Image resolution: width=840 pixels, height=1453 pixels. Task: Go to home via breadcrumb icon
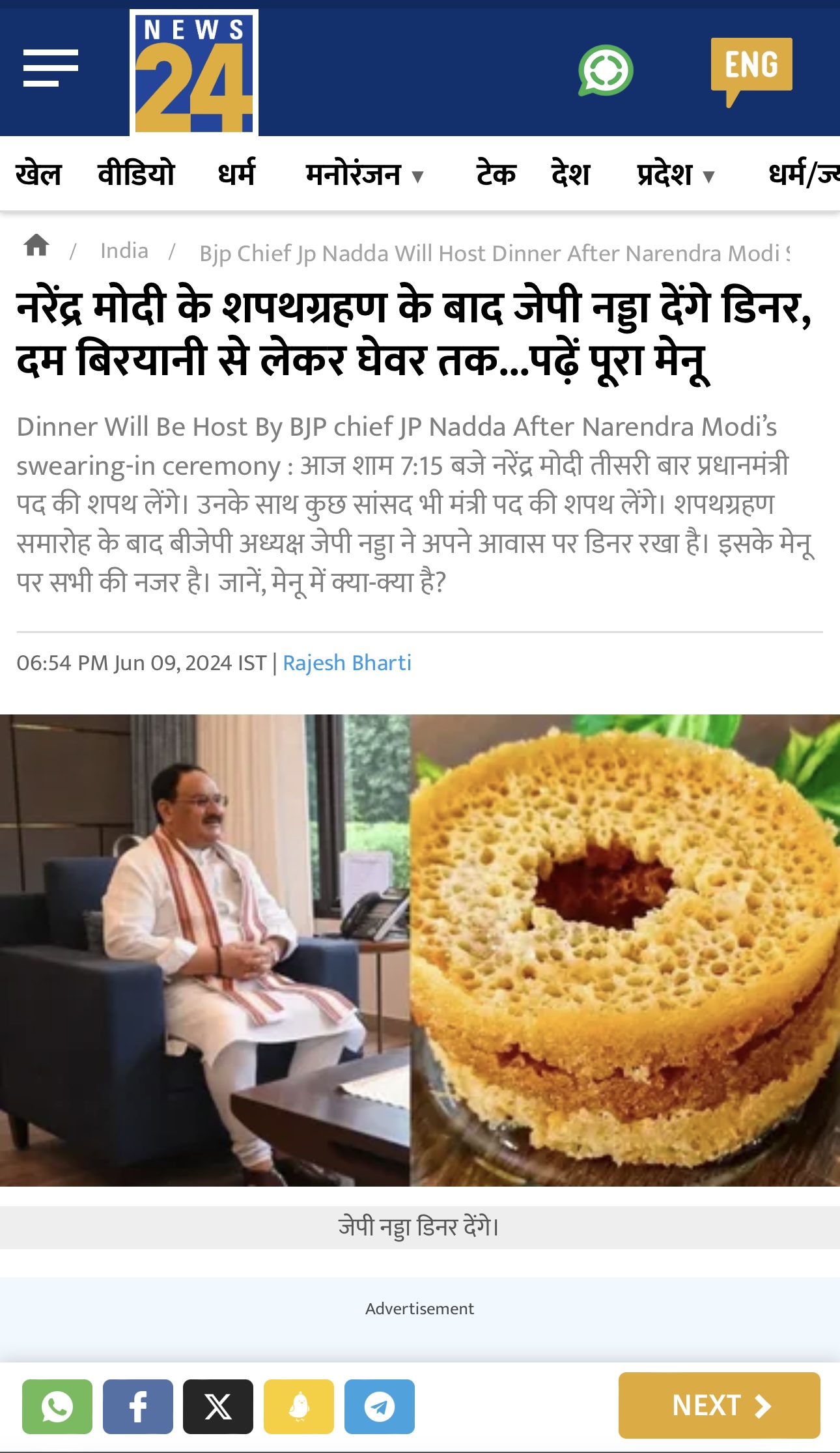[x=36, y=246]
